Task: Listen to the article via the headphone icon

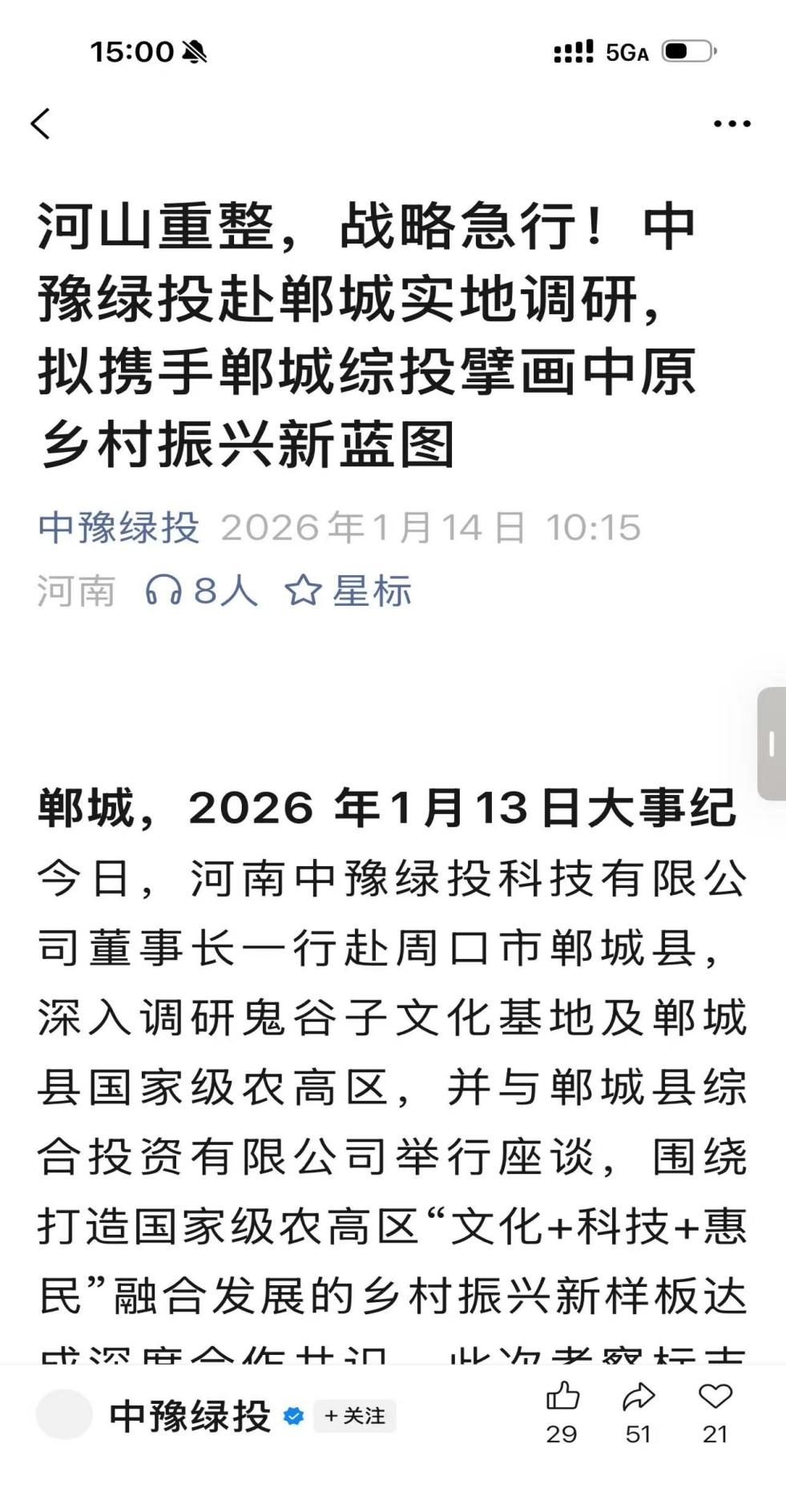Action: 163,591
